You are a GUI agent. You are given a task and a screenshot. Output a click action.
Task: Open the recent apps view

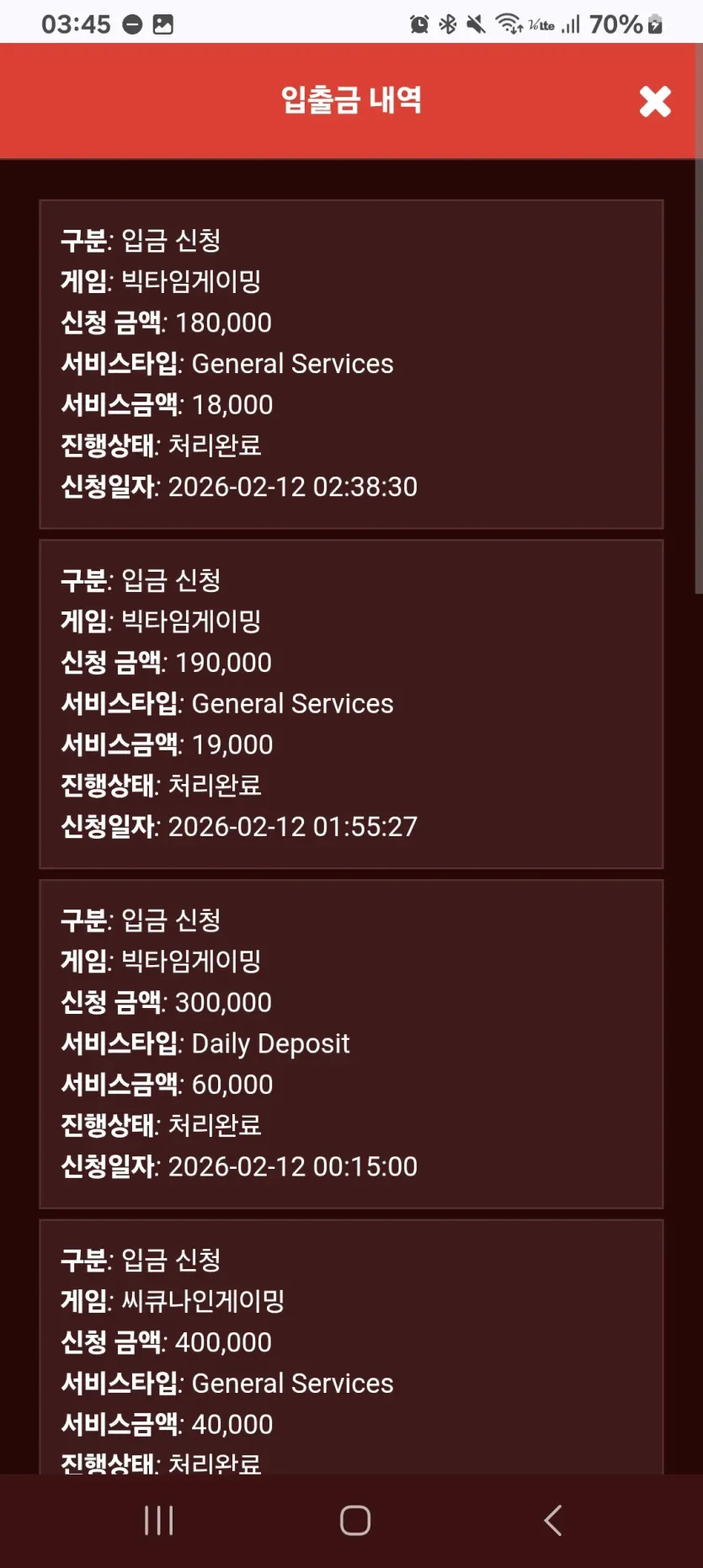pyautogui.click(x=158, y=1520)
